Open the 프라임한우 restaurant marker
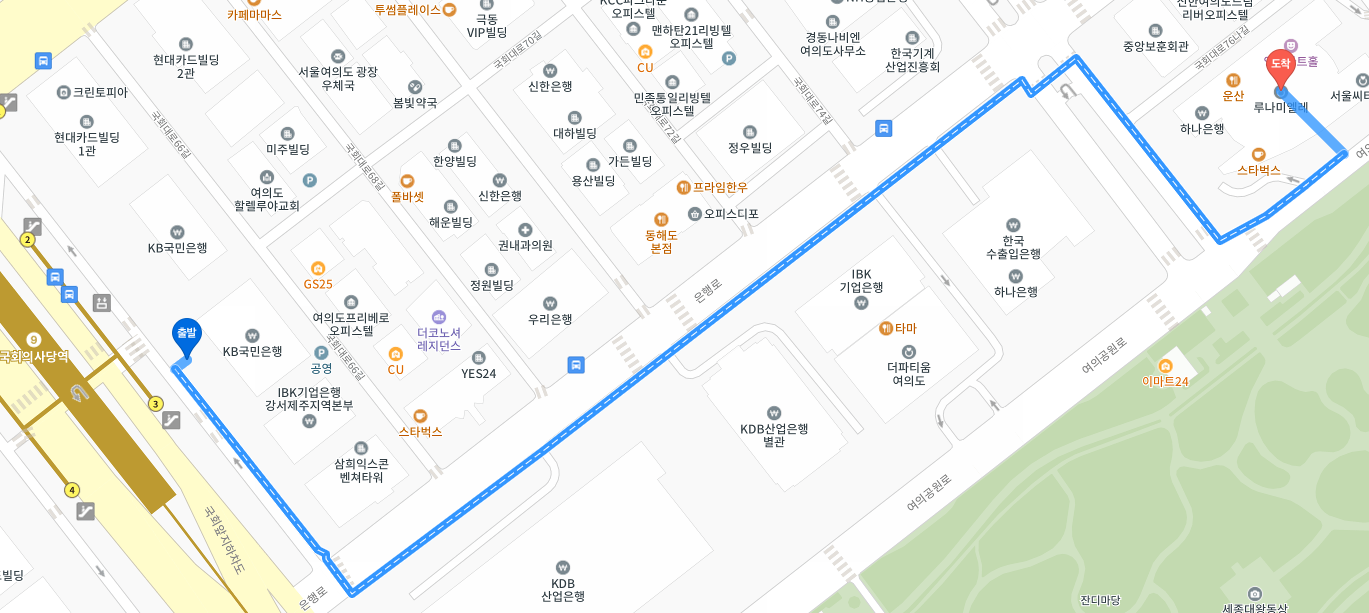1369x613 pixels. [x=684, y=187]
